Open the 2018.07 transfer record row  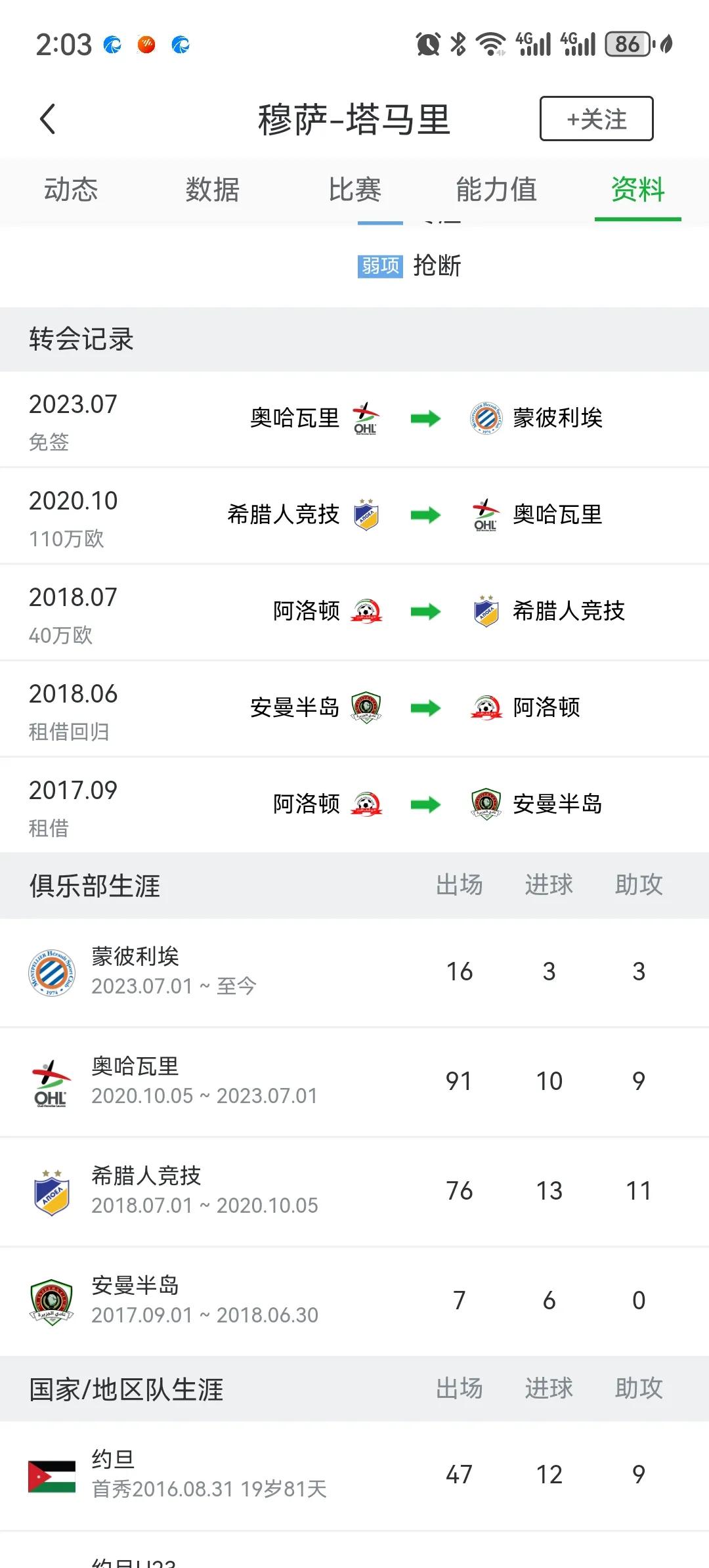354,613
